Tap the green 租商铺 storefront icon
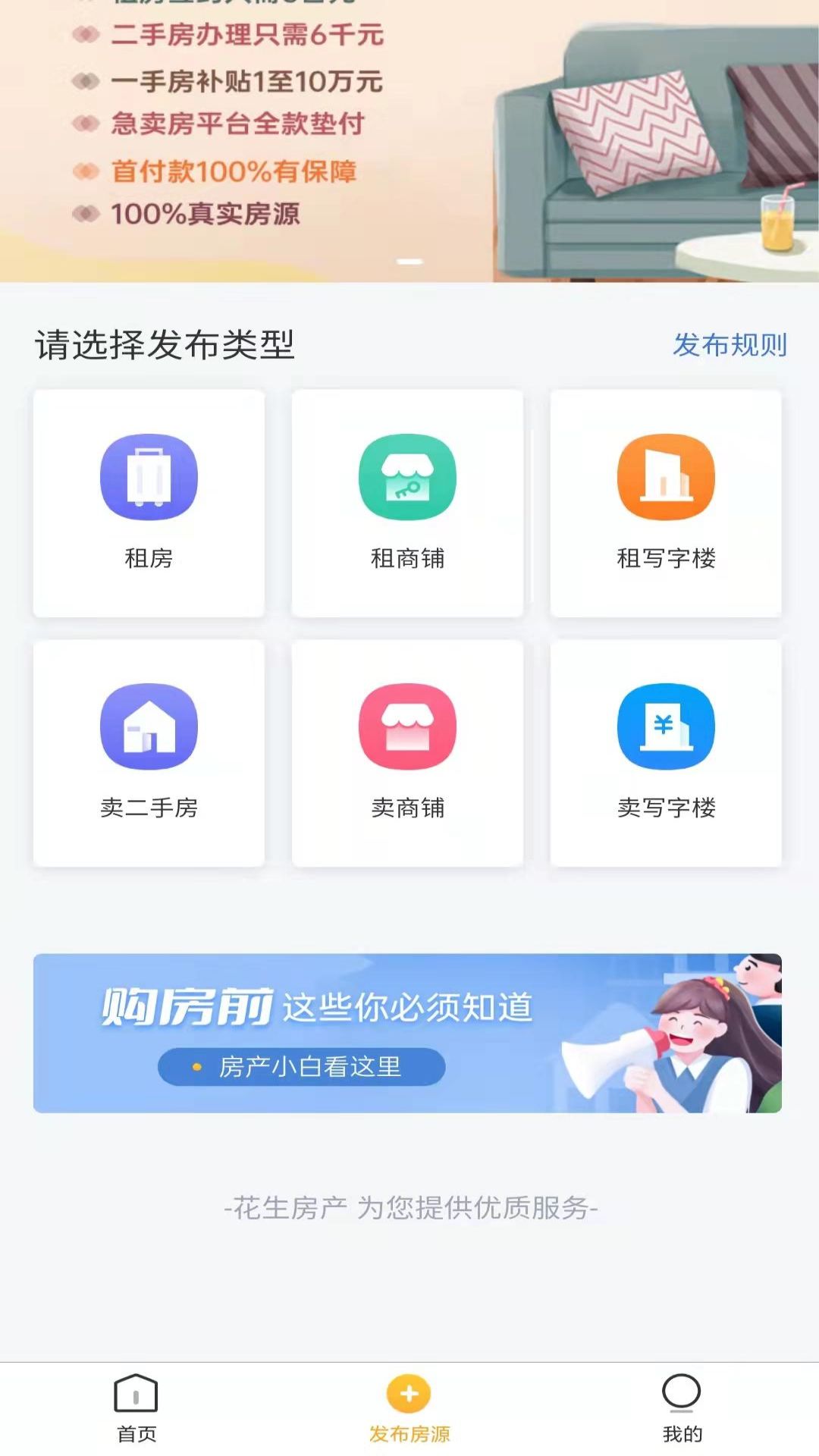 coord(407,475)
